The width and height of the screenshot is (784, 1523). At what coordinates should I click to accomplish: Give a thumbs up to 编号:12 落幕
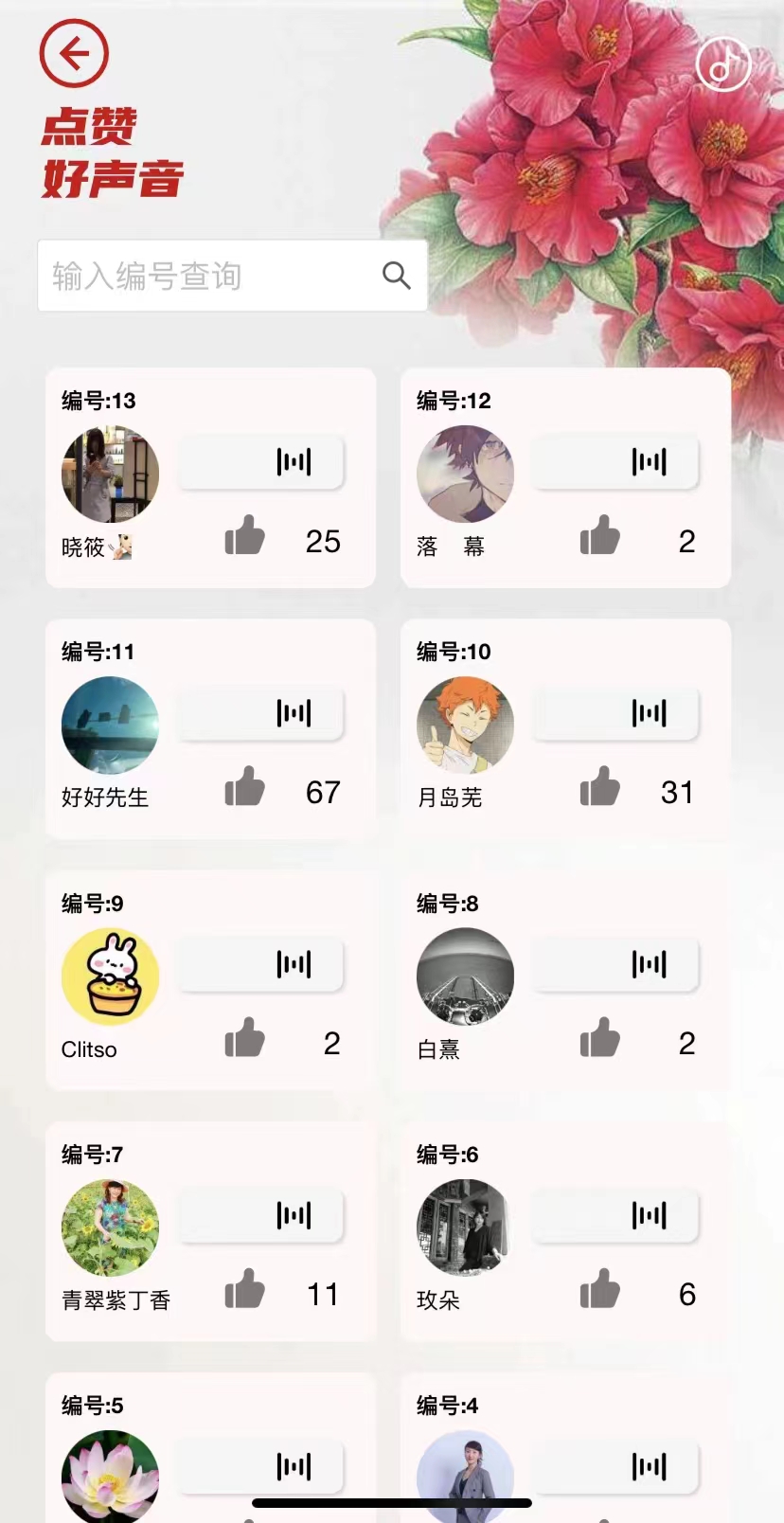(x=600, y=537)
